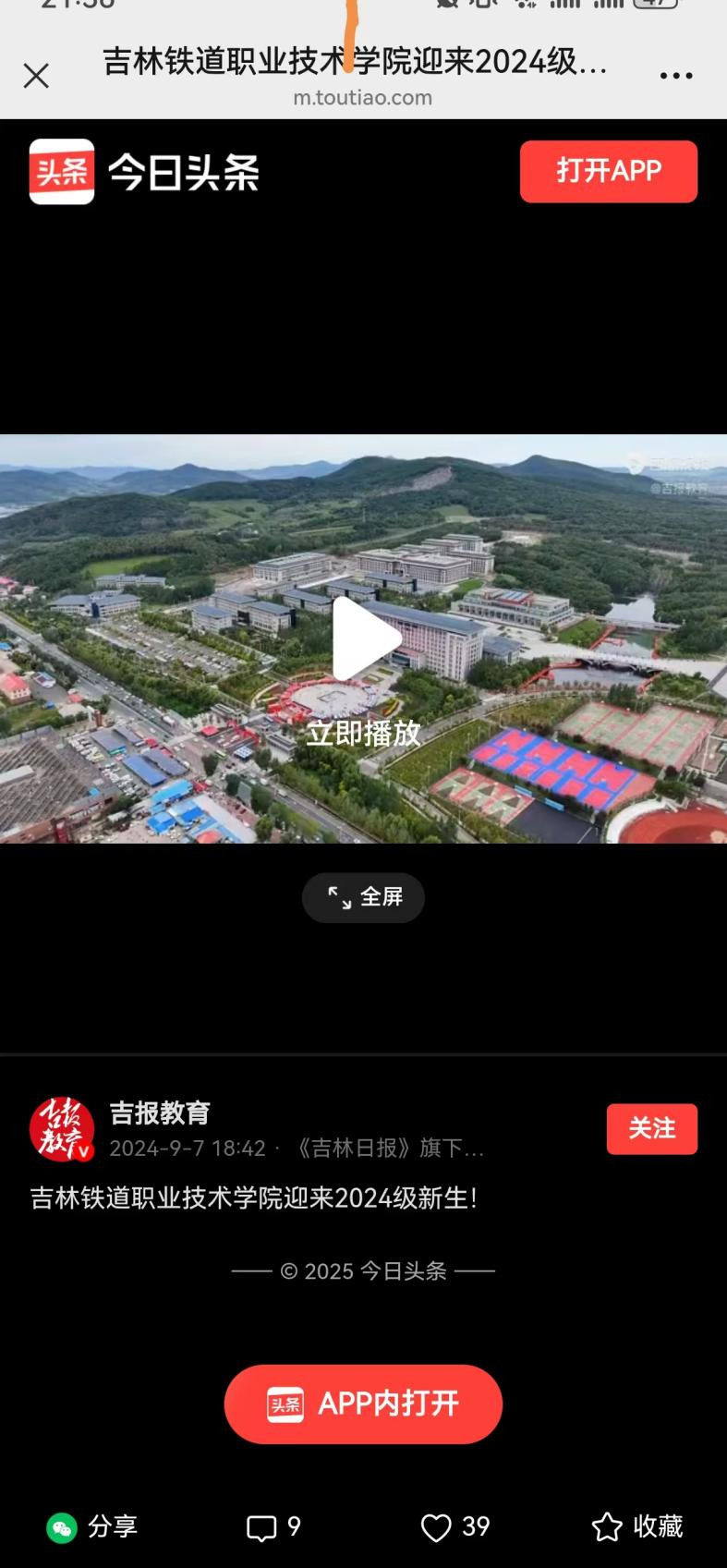Viewport: 727px width, 1568px height.
Task: Save the post with 收藏
Action: [x=637, y=1526]
